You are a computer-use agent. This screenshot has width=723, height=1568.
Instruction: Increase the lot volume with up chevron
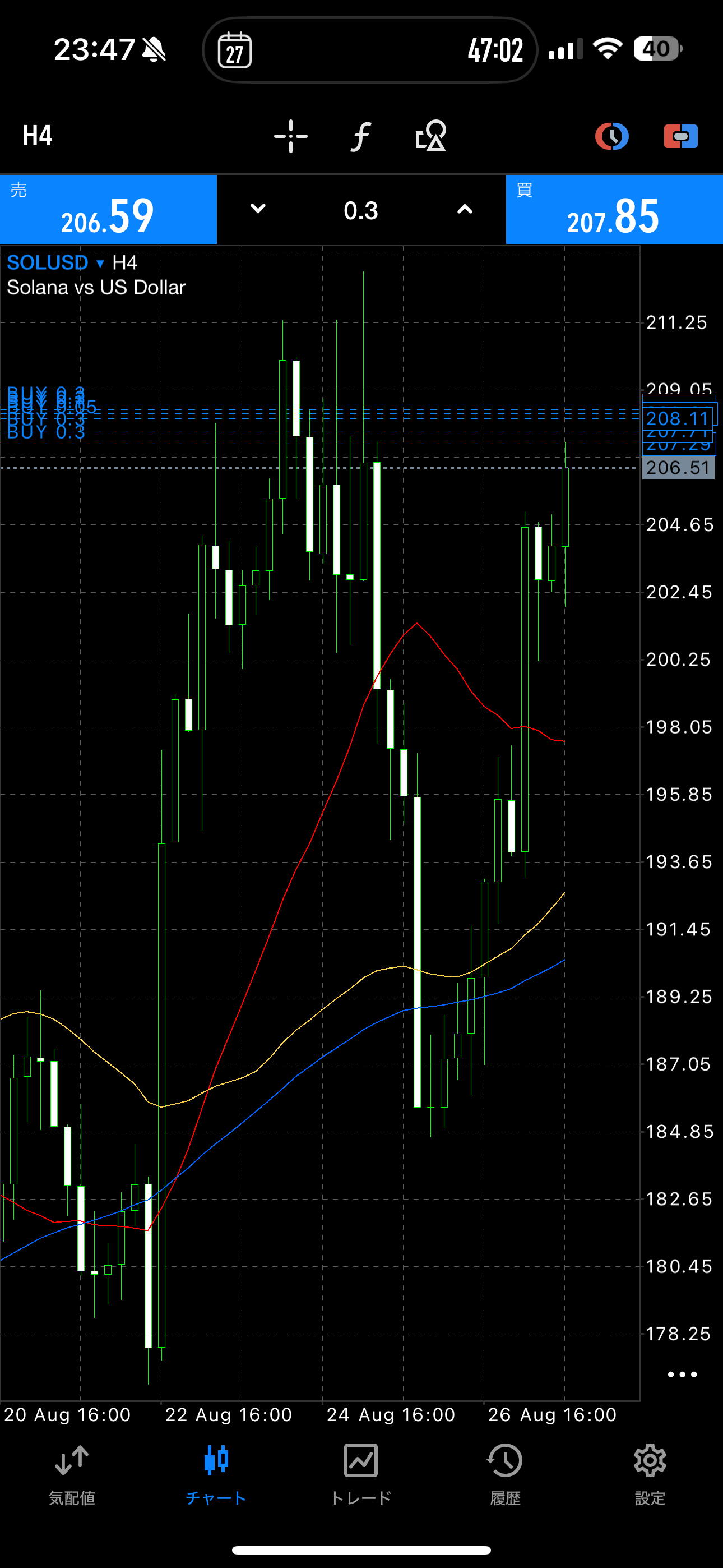pos(465,209)
